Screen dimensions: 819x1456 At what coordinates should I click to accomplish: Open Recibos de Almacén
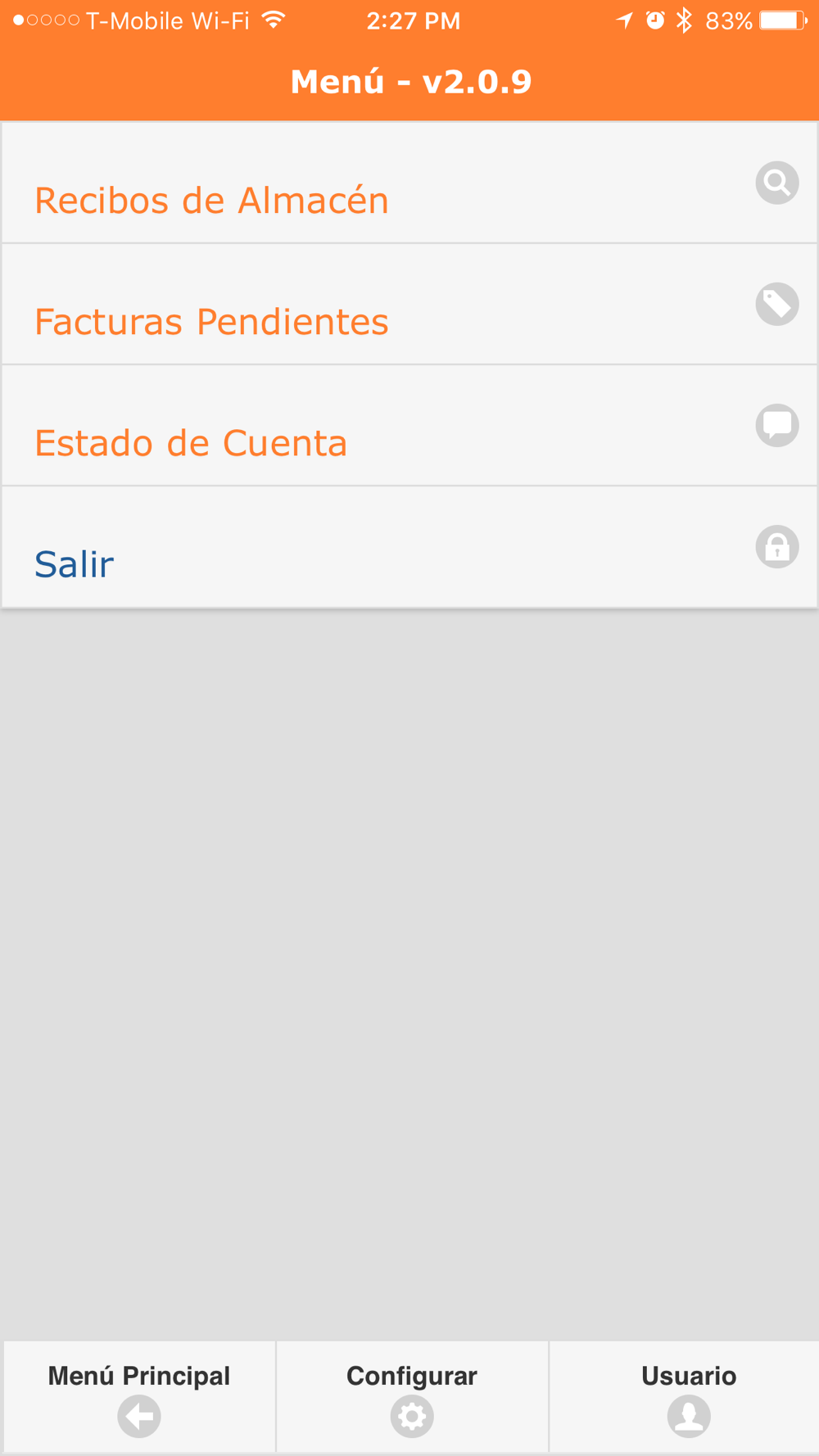coord(409,183)
